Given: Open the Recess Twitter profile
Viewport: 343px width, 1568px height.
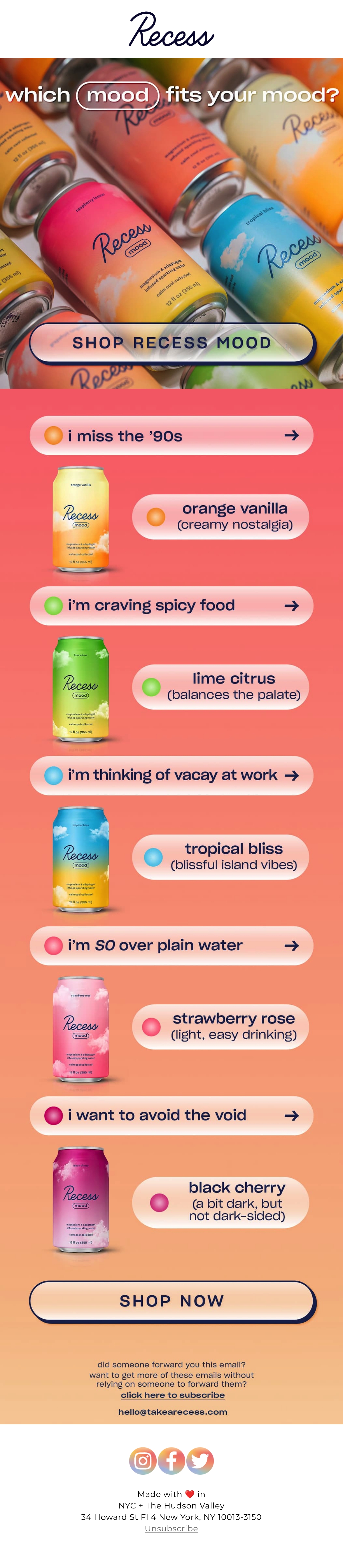Looking at the screenshot, I should pyautogui.click(x=200, y=1461).
